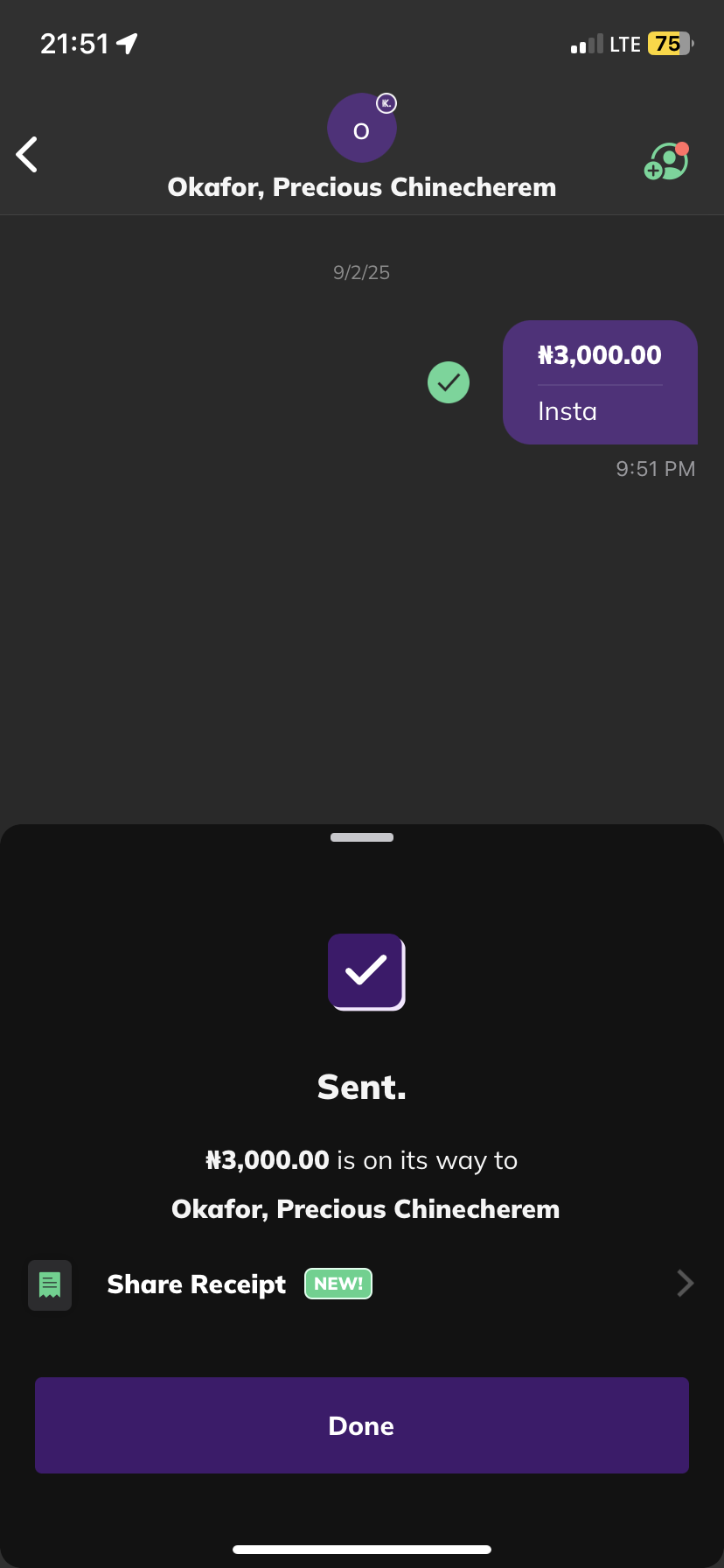This screenshot has height=1568, width=724.
Task: Tap the bottom sheet drag handle
Action: 361,837
